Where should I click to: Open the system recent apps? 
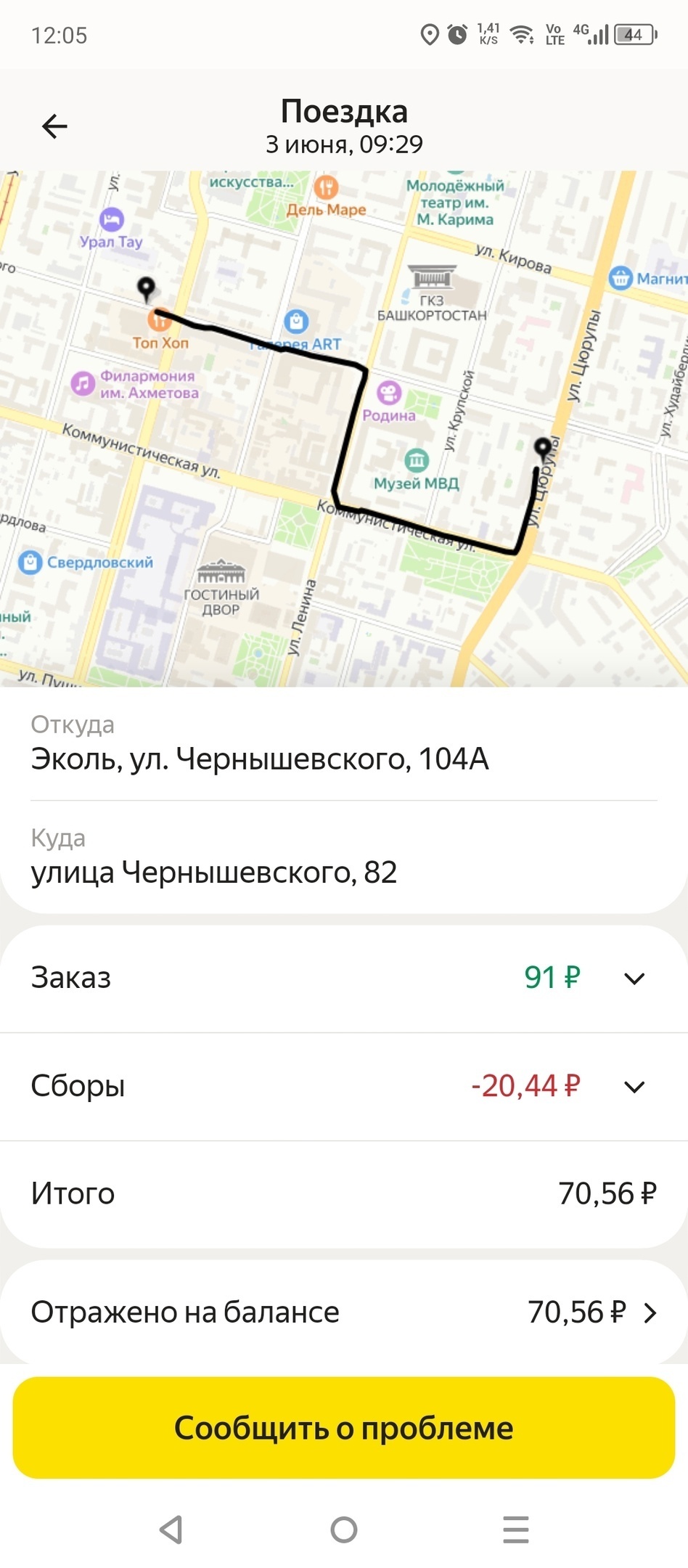pos(515,1530)
